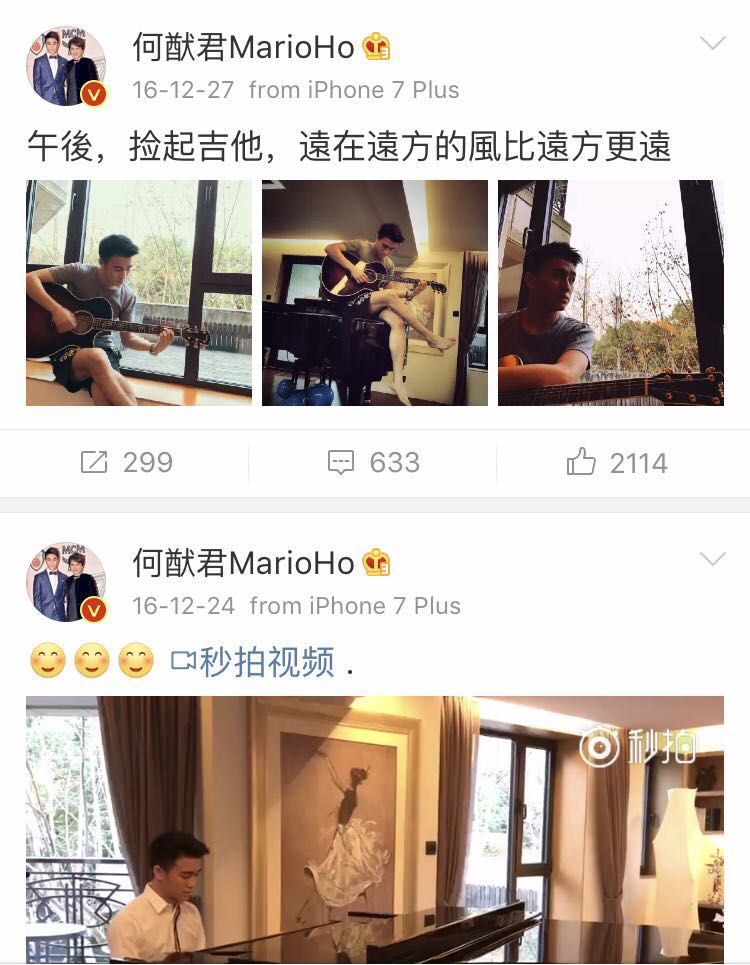Screen dimensions: 750x965
Task: View the photo of sitting on the piano
Action: 375,293
